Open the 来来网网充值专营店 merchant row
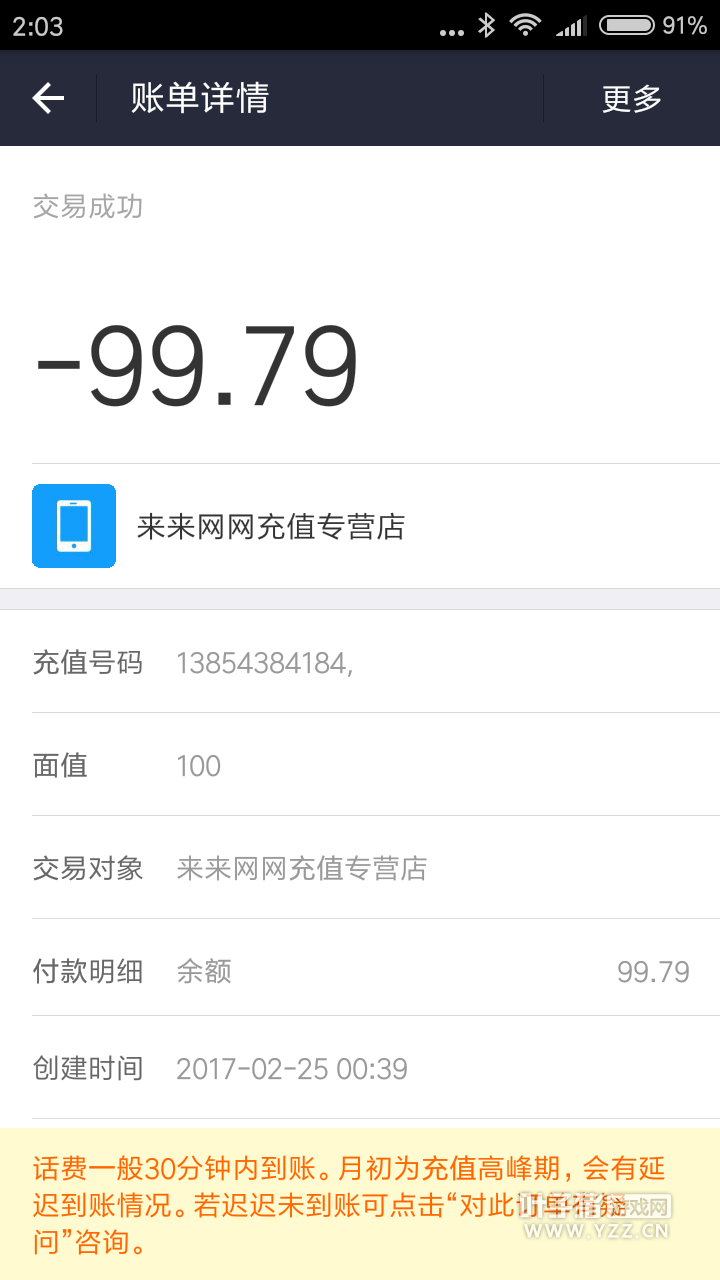The image size is (720, 1280). 360,526
